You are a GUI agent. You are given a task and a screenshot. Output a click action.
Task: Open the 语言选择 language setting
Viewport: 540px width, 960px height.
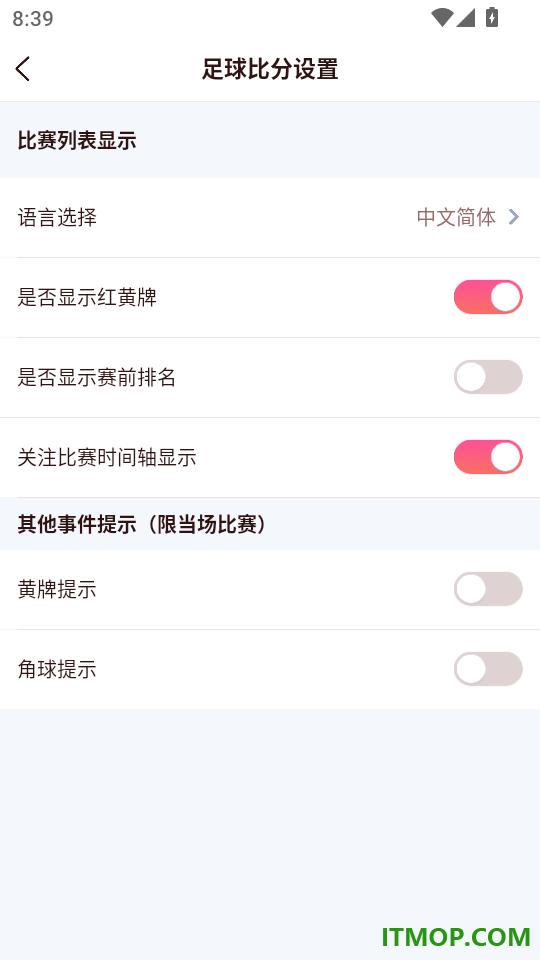click(270, 217)
